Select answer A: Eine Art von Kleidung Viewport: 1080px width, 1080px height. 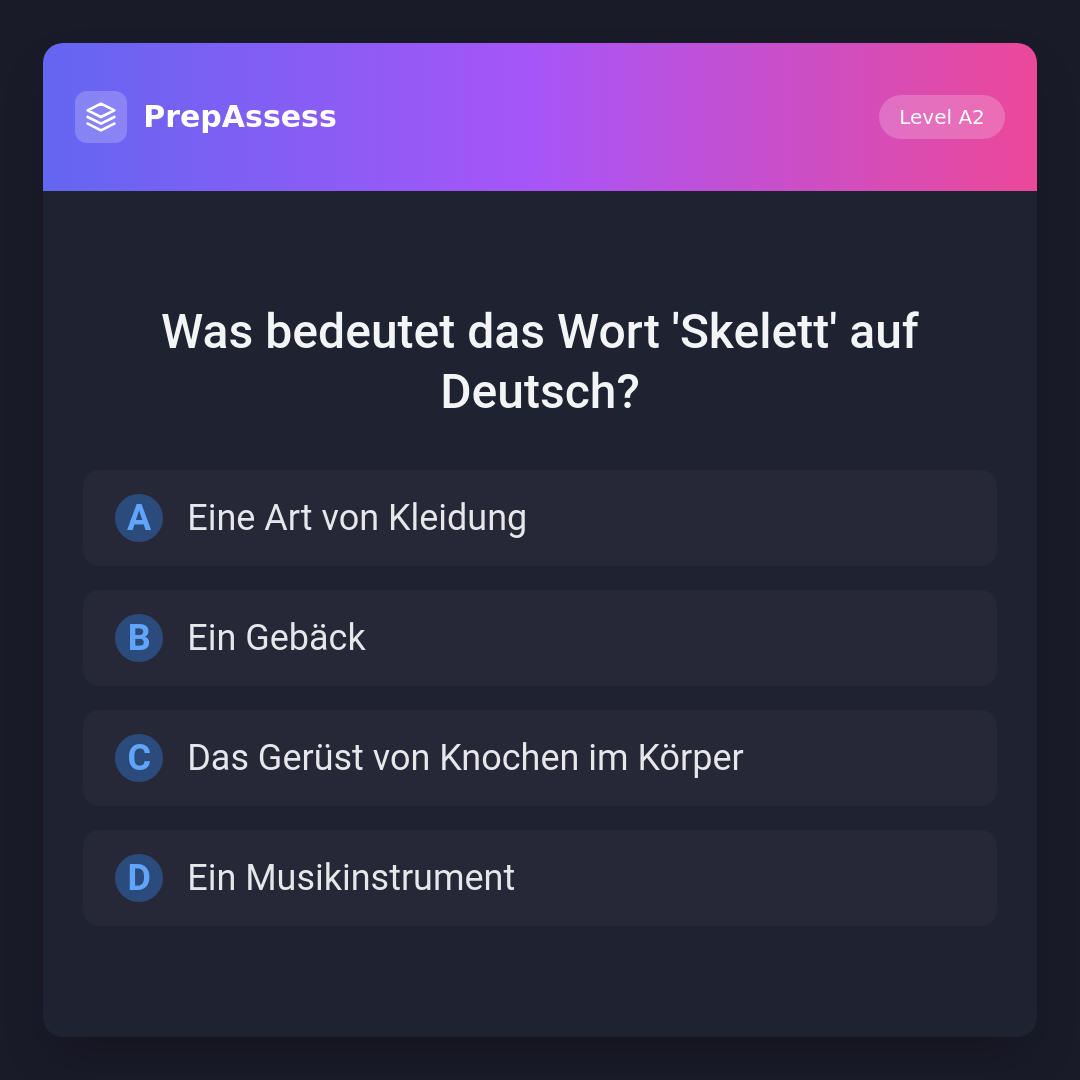(x=540, y=518)
